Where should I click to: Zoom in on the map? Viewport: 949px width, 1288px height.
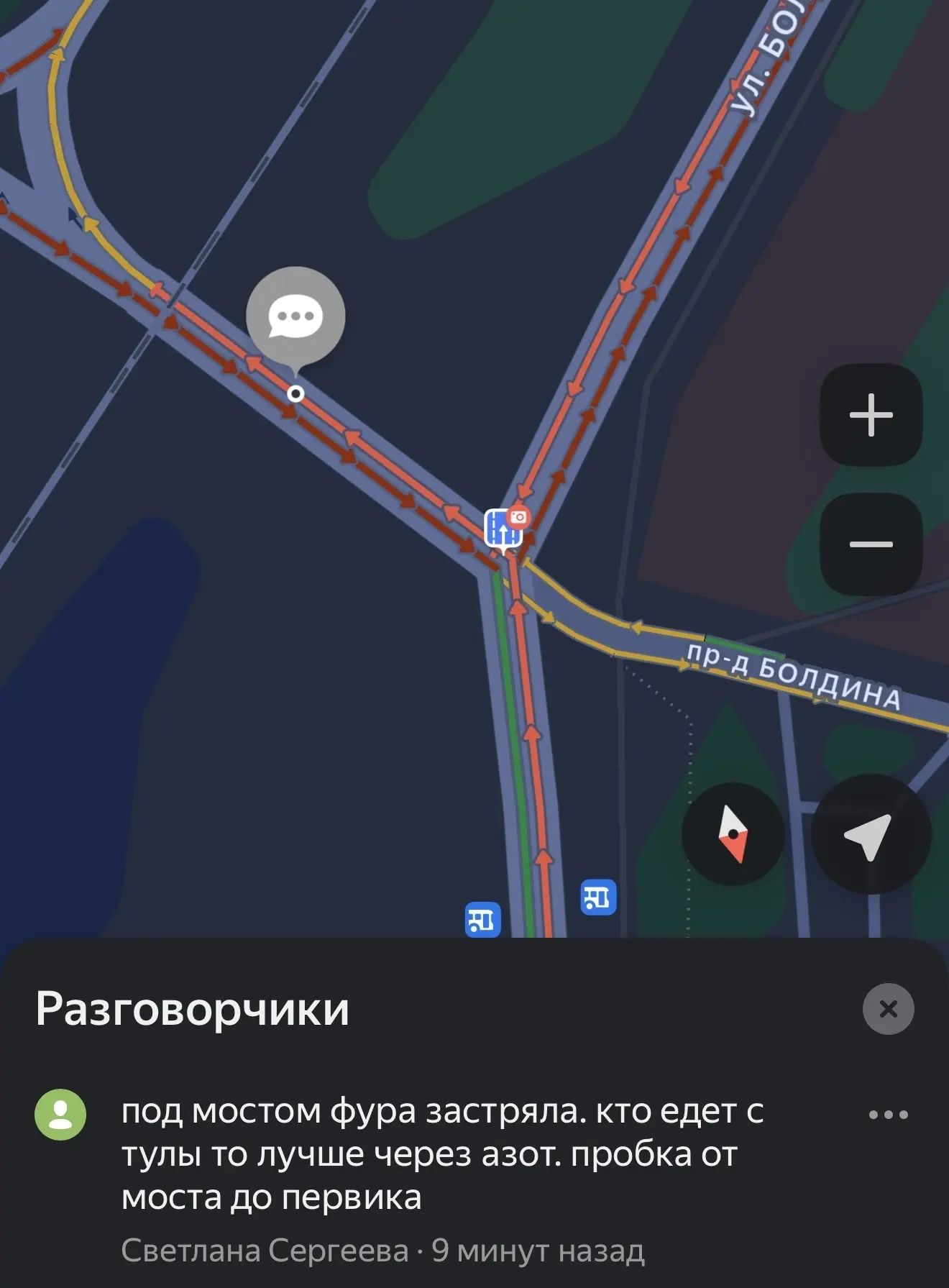click(871, 415)
